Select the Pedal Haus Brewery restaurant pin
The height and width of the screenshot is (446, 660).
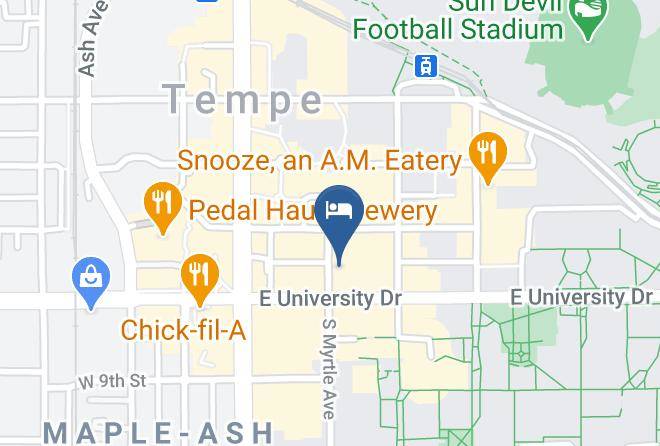[163, 205]
